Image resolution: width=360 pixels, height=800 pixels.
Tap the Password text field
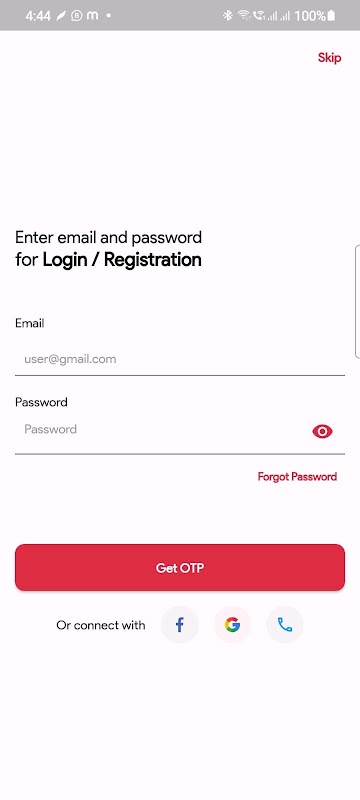(161, 430)
